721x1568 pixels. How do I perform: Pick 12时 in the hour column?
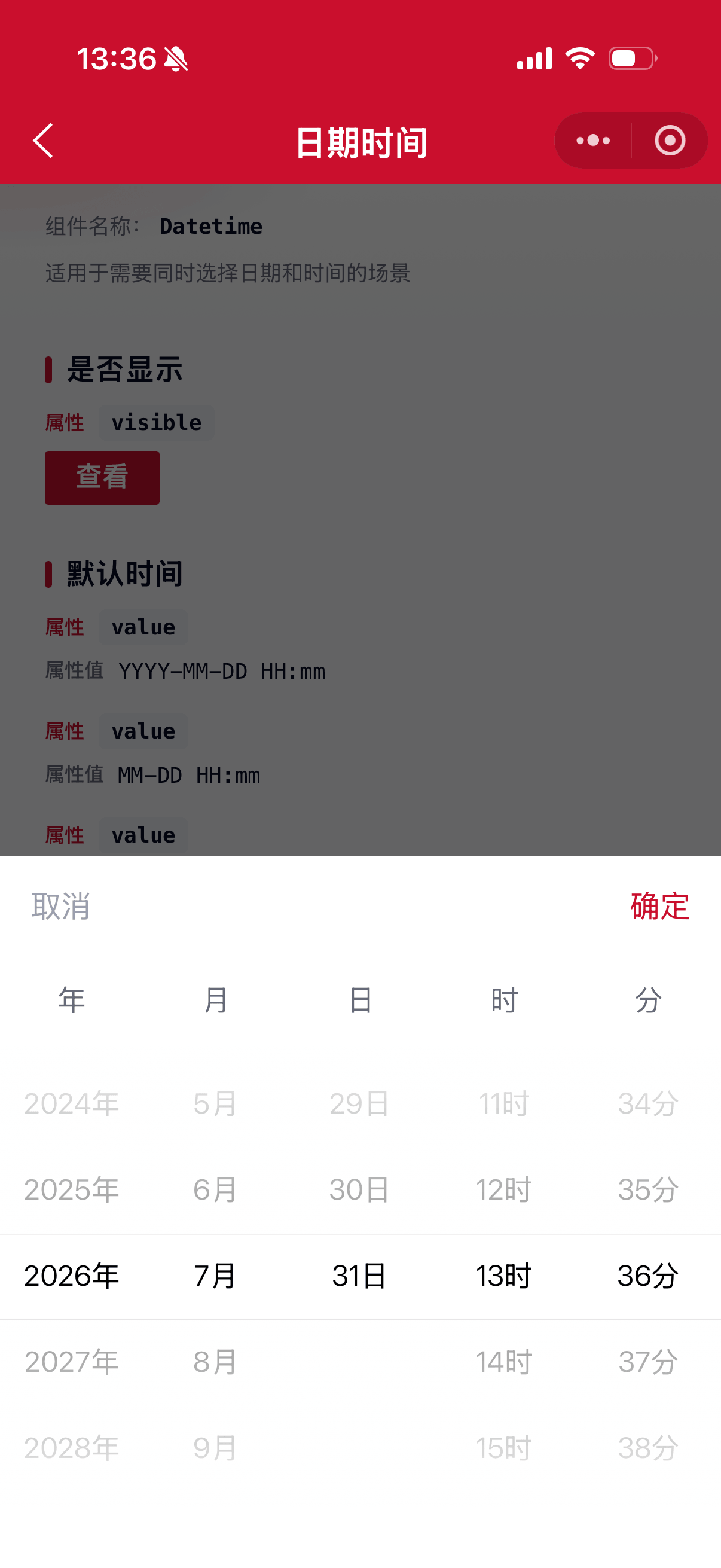(x=504, y=1189)
